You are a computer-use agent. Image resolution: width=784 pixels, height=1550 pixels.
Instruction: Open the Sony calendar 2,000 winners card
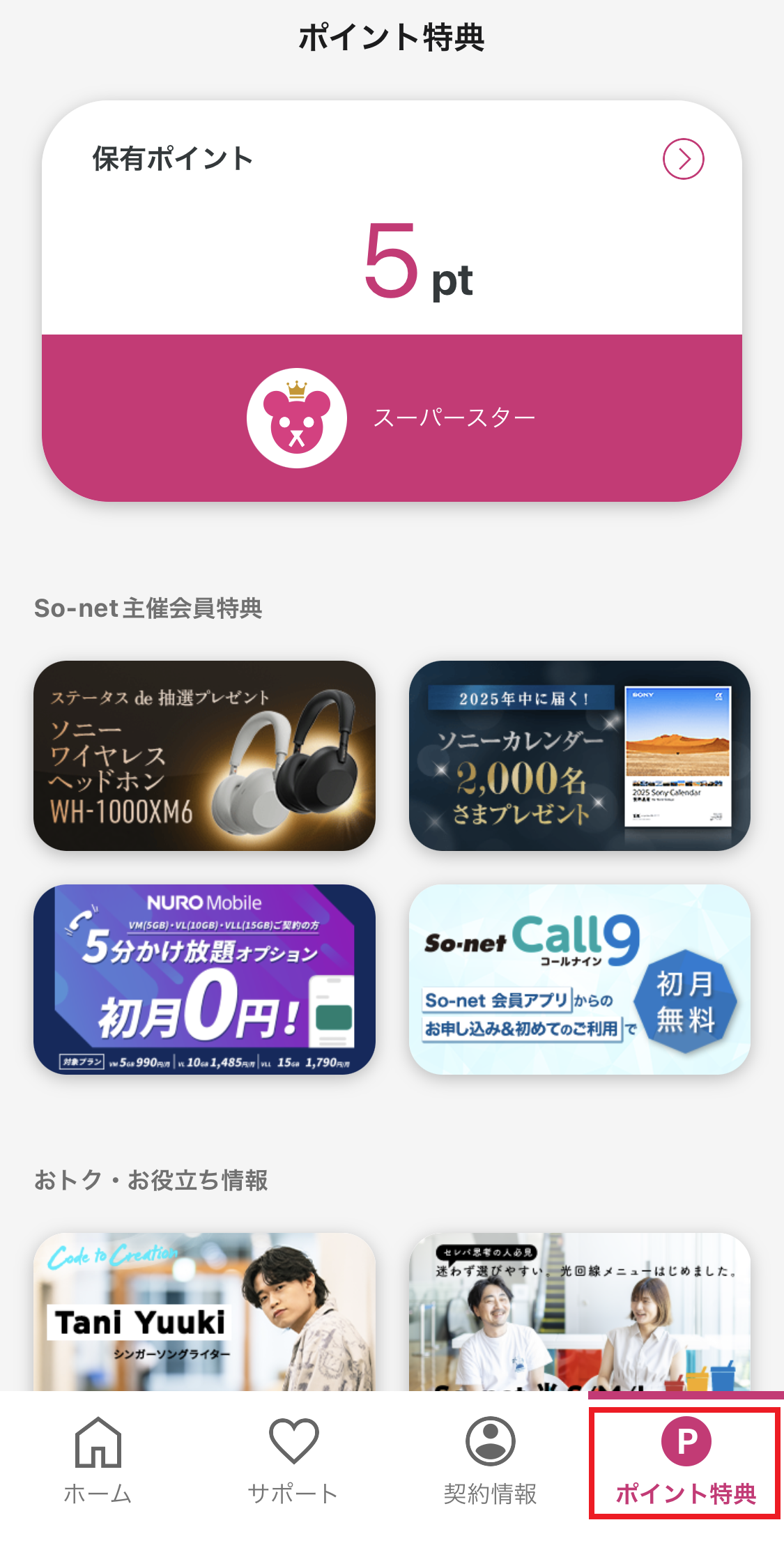point(579,755)
